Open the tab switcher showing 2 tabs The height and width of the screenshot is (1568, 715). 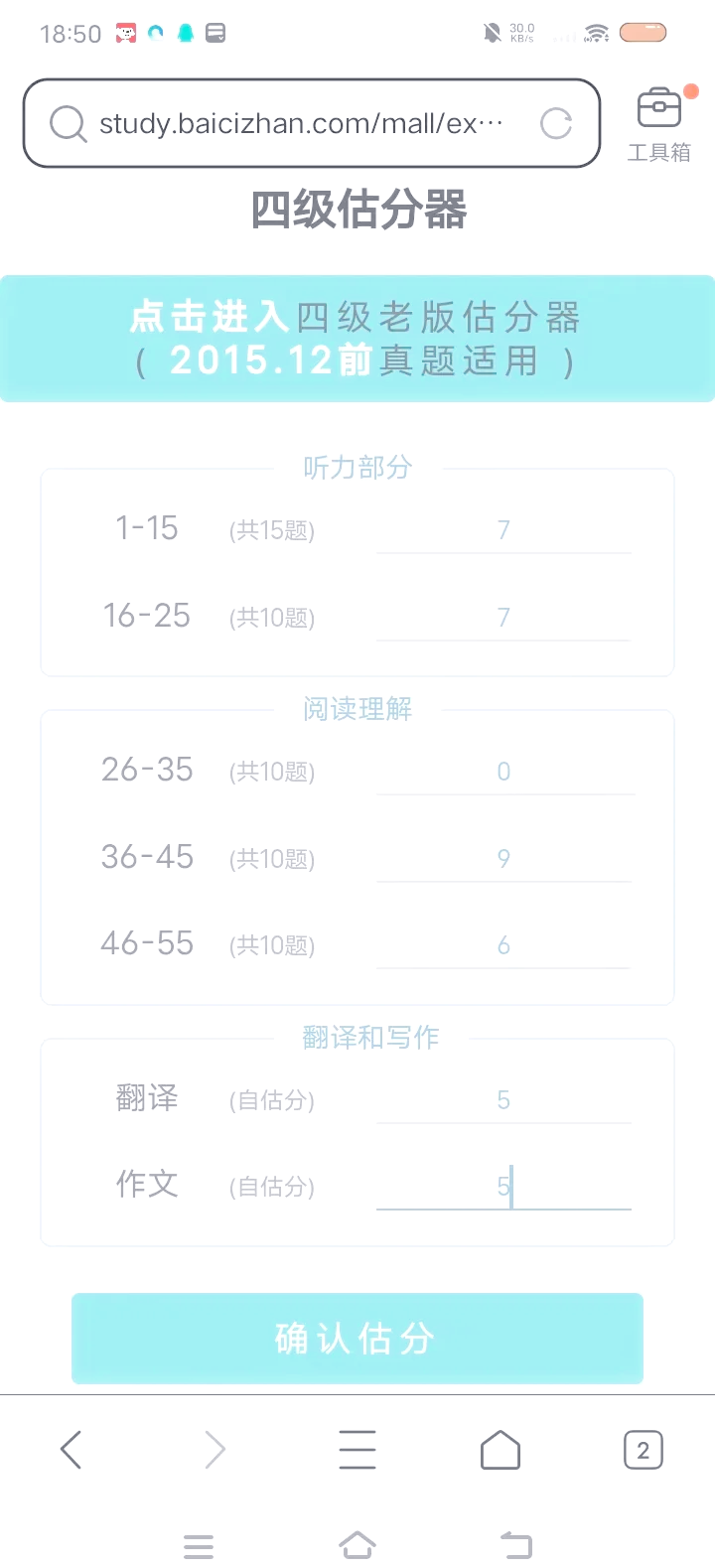[x=643, y=1449]
